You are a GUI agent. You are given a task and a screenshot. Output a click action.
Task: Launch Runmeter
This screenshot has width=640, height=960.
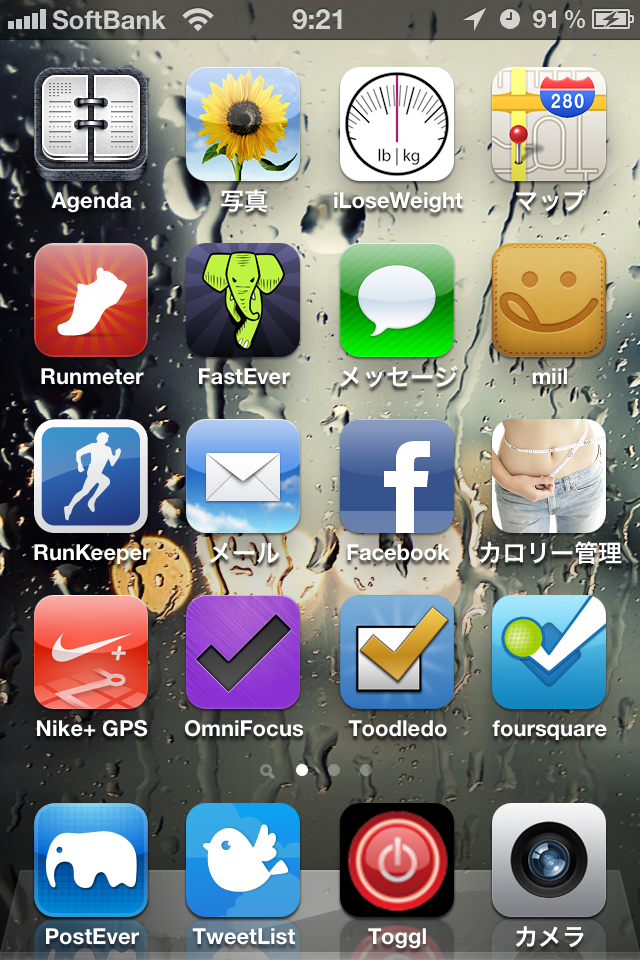[x=91, y=300]
